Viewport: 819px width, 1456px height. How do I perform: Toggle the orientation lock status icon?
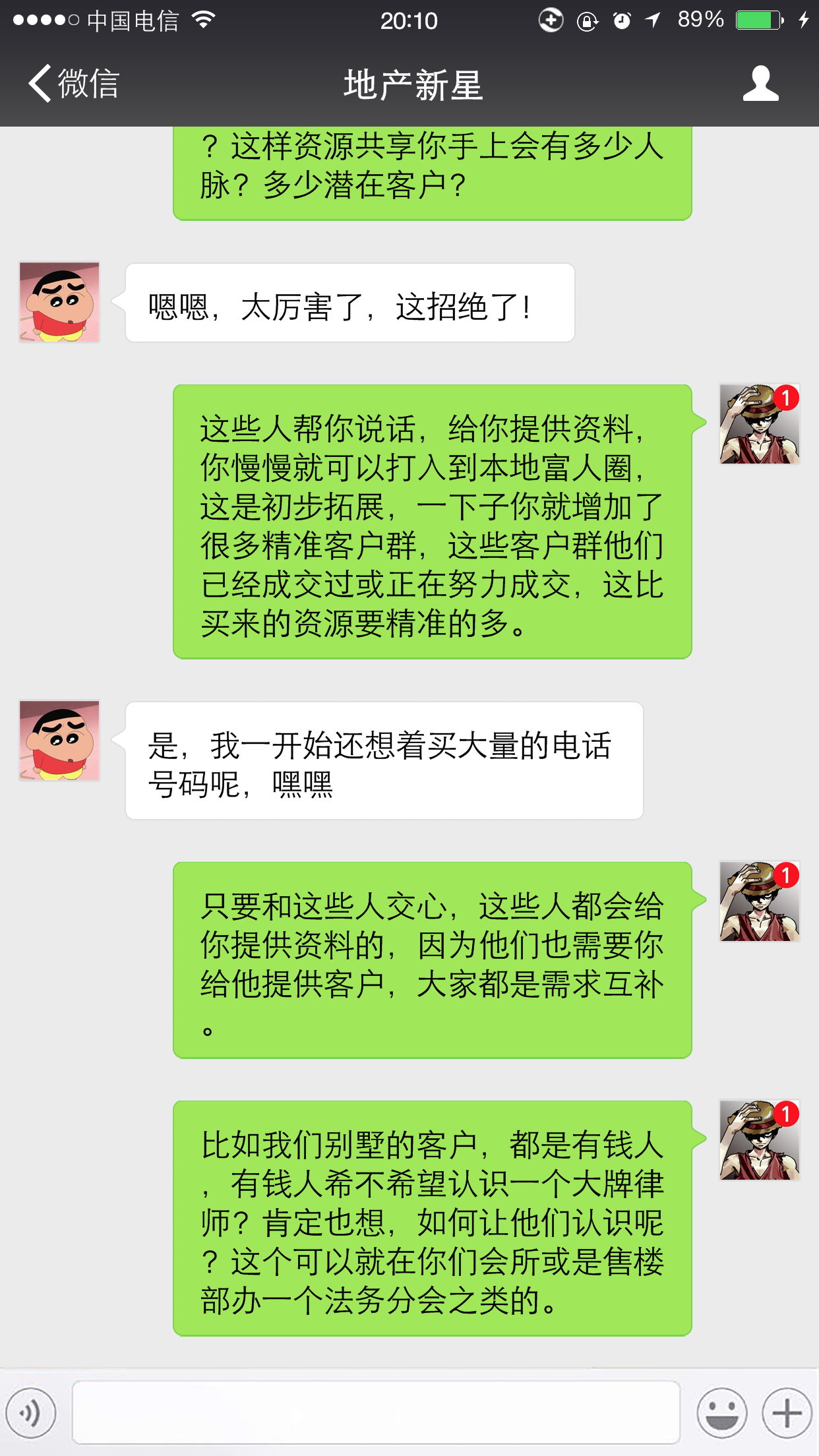(586, 20)
